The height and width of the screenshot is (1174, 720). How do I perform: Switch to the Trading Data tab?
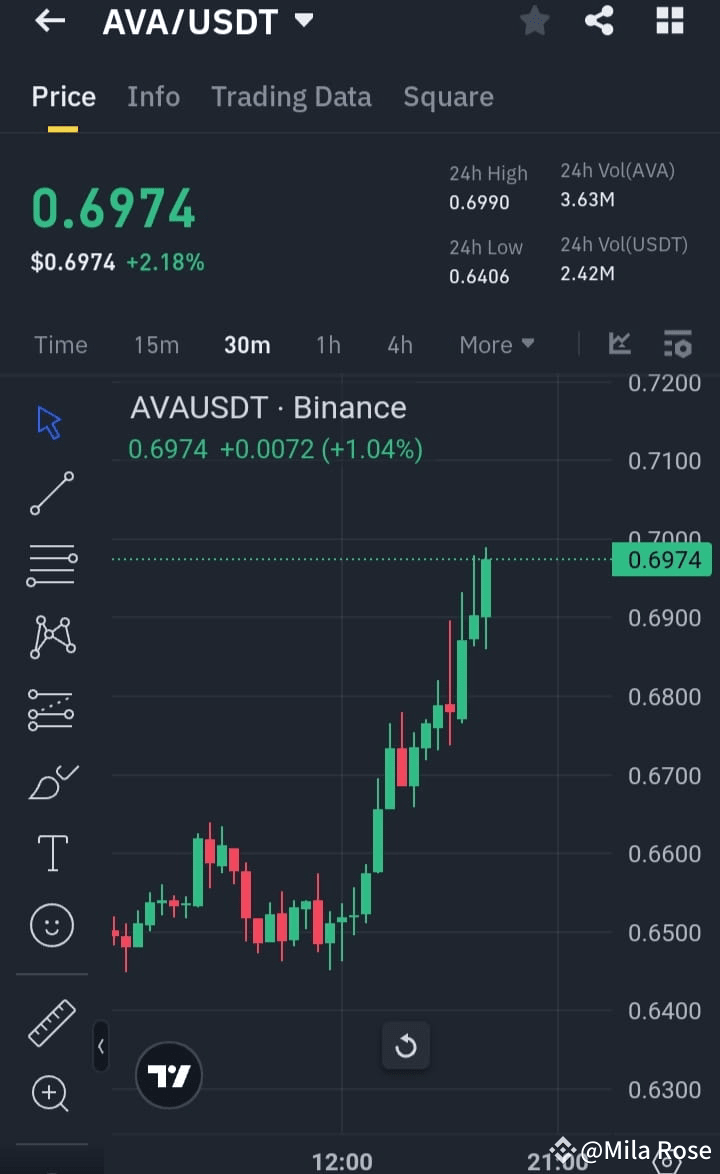(x=291, y=96)
